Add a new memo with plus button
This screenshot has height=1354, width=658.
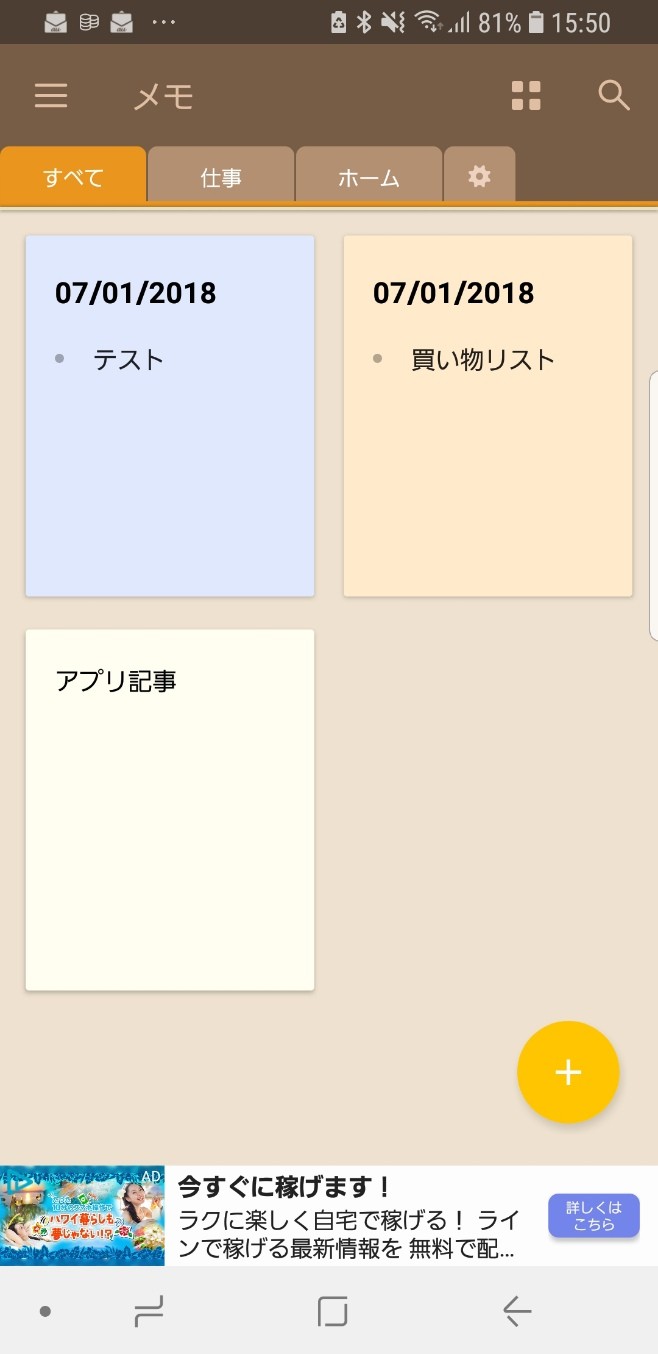pos(568,1072)
